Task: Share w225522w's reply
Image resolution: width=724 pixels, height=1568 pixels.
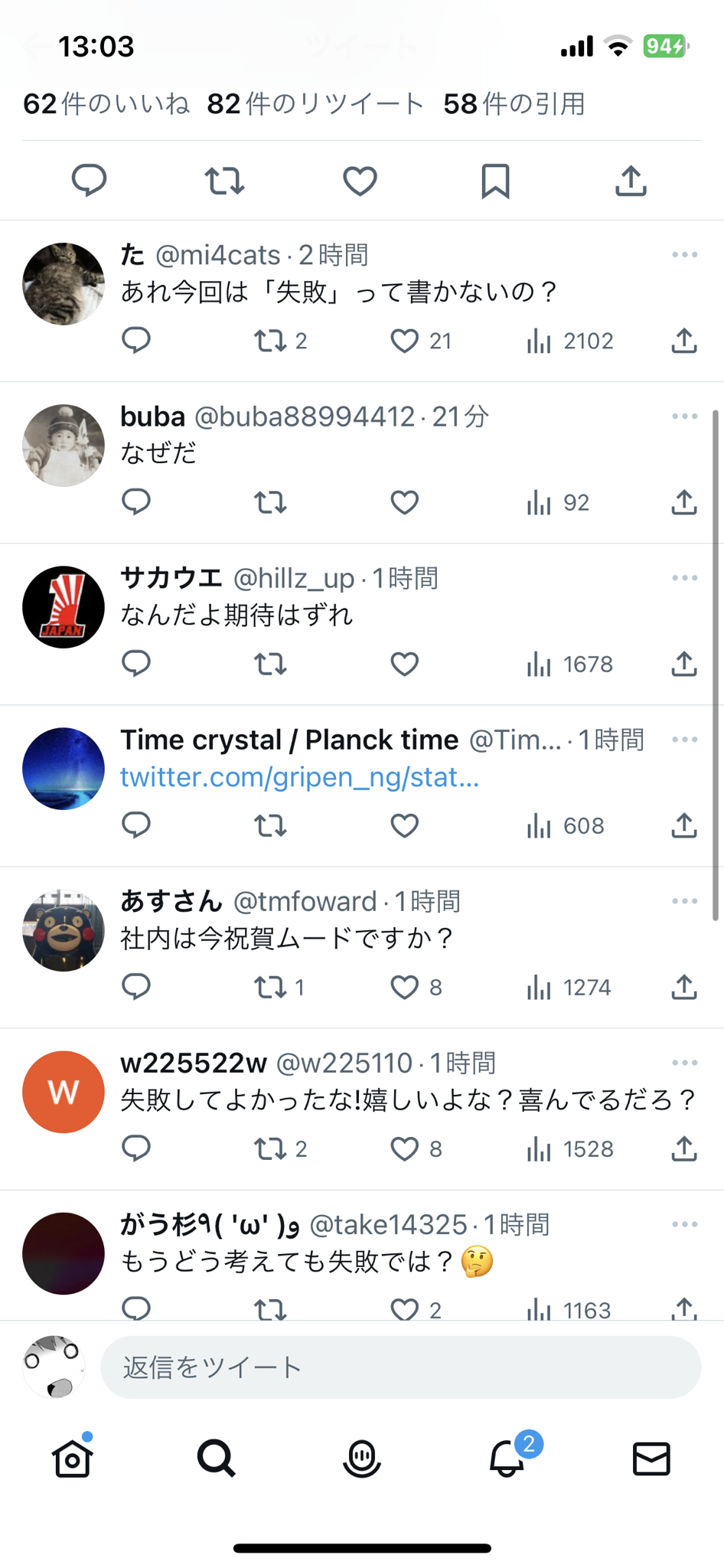Action: tap(684, 1148)
